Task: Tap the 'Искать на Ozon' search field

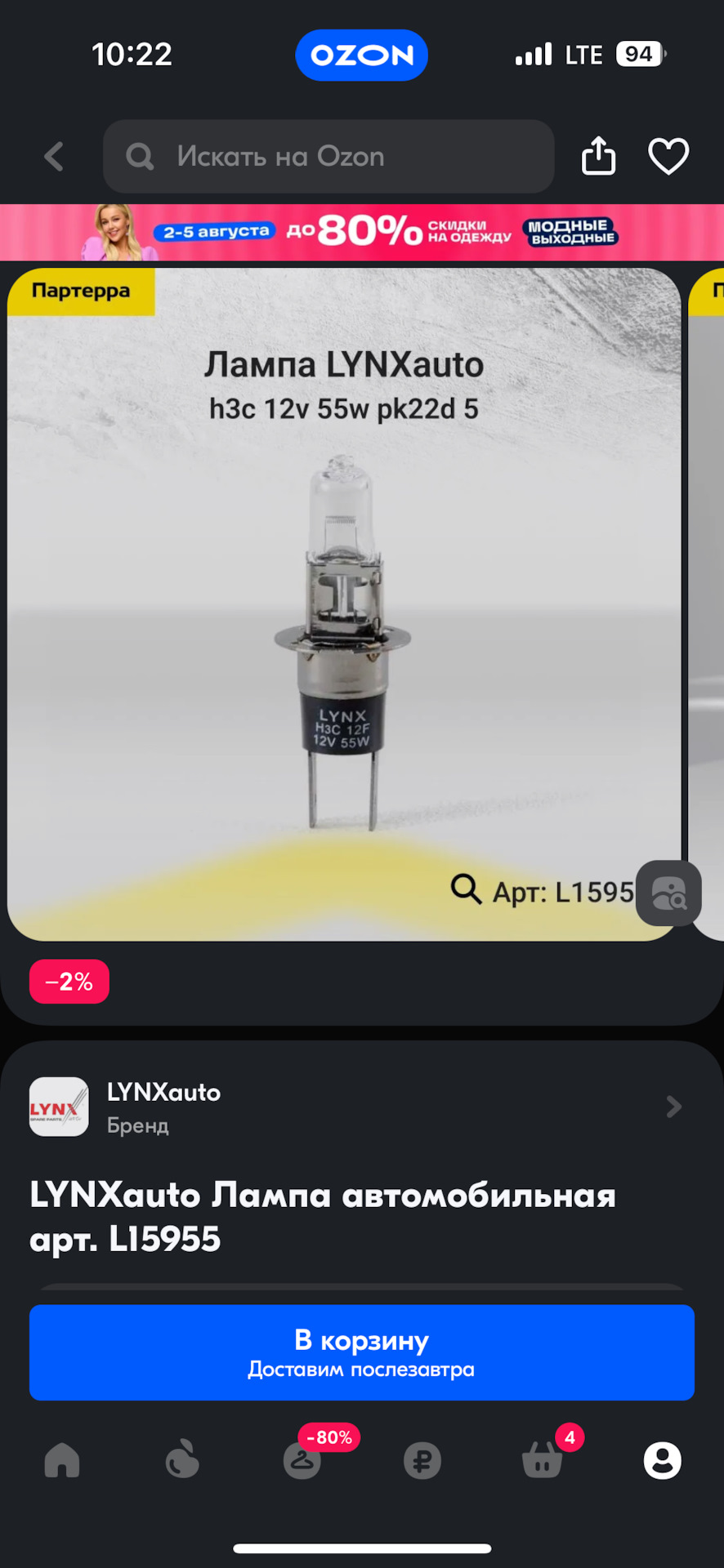Action: (x=328, y=157)
